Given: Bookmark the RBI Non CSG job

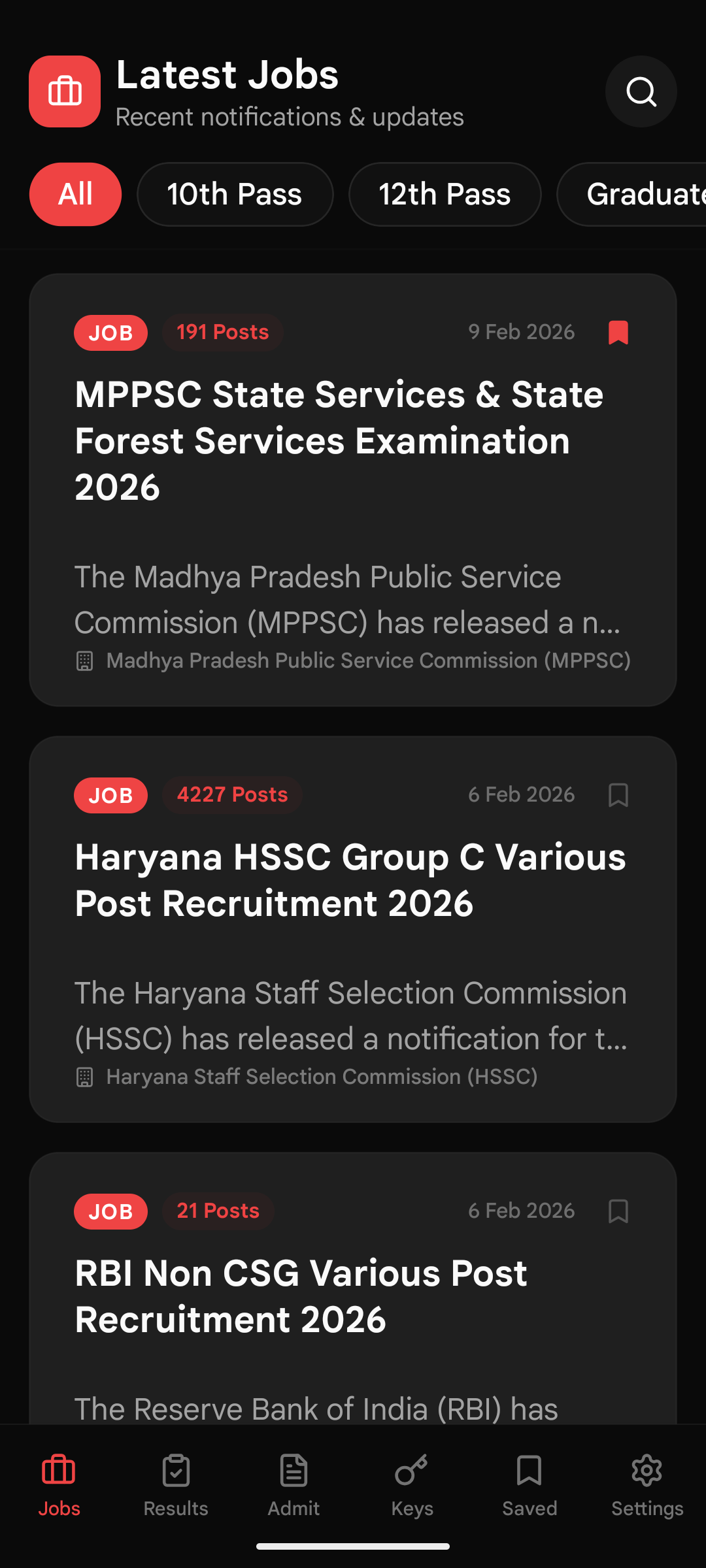Looking at the screenshot, I should point(618,1211).
